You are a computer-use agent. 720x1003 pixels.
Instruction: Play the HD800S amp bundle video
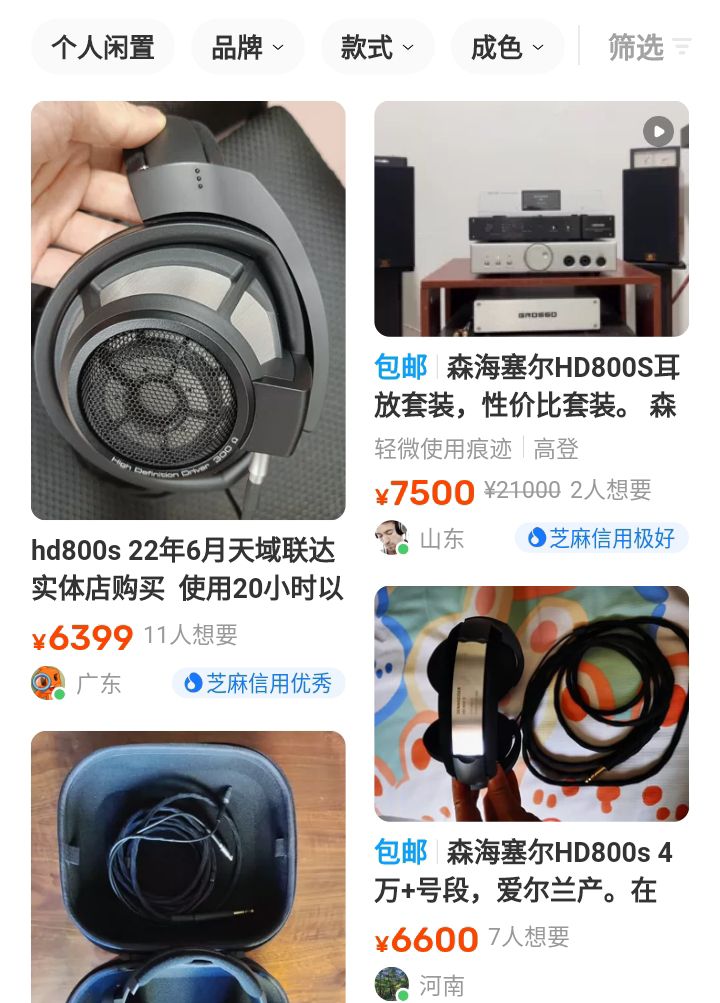coord(658,131)
